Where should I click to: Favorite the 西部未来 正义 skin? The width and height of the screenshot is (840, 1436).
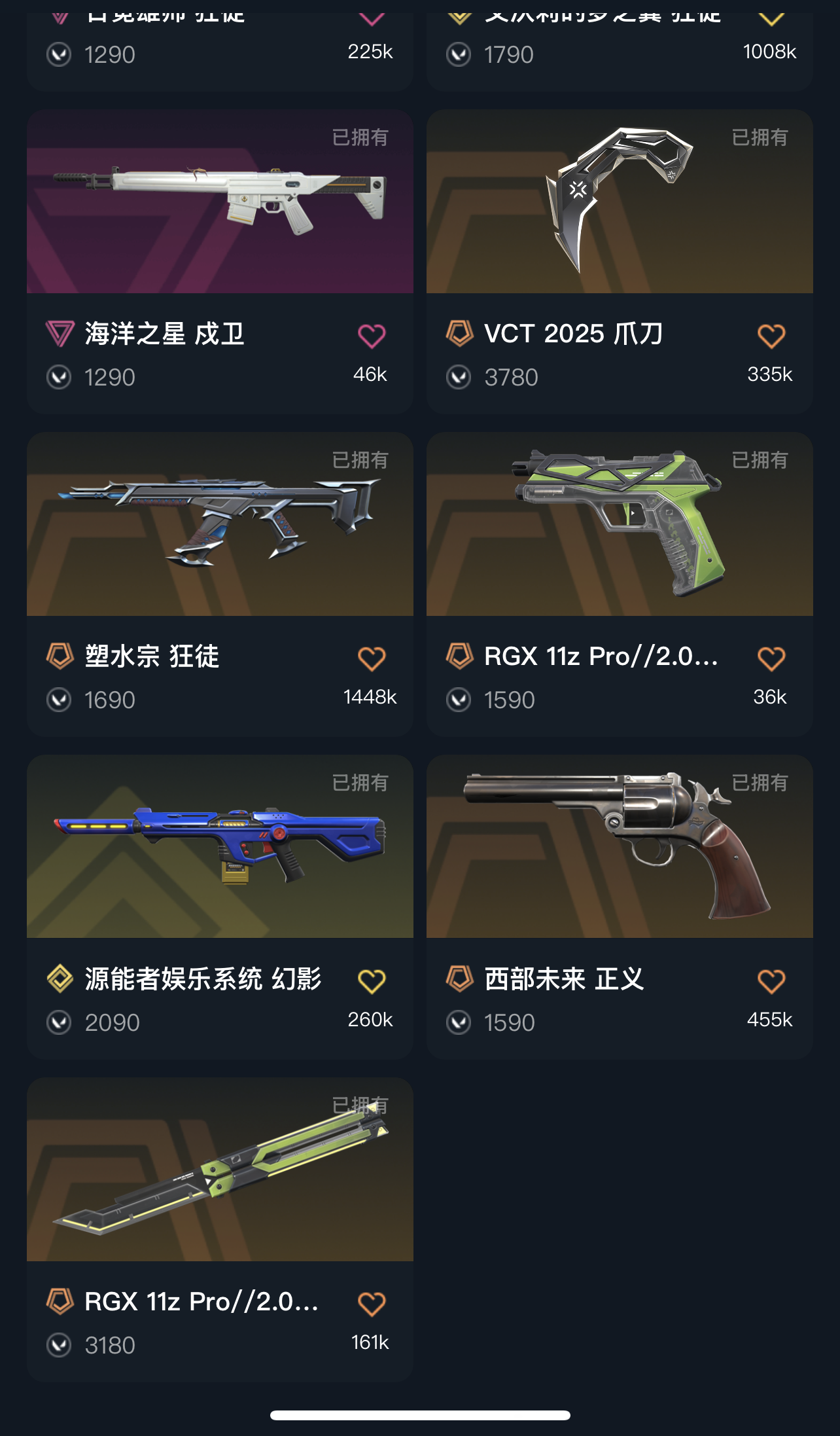coord(771,982)
